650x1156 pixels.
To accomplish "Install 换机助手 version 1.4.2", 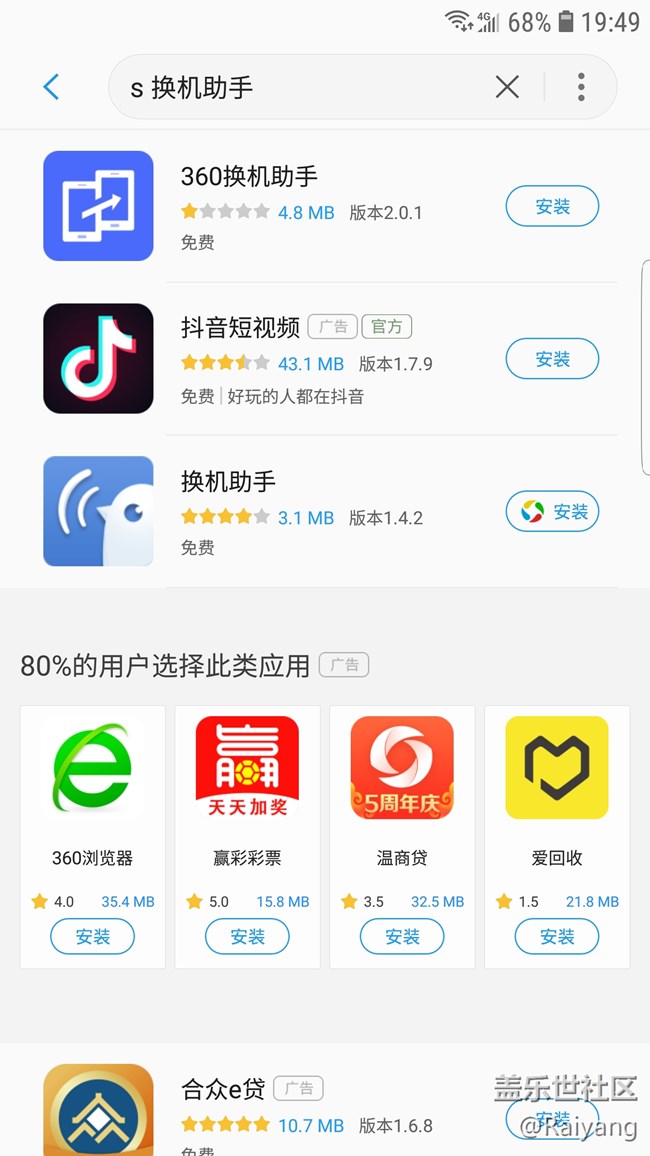I will [x=552, y=512].
